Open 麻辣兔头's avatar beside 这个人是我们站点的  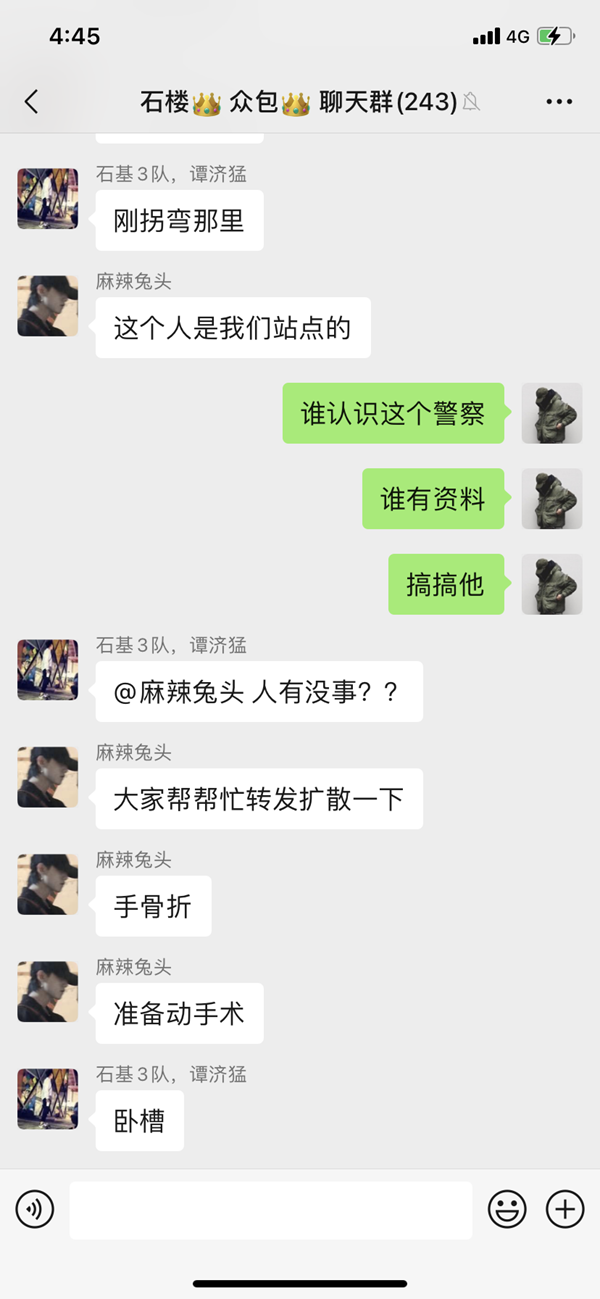[48, 306]
